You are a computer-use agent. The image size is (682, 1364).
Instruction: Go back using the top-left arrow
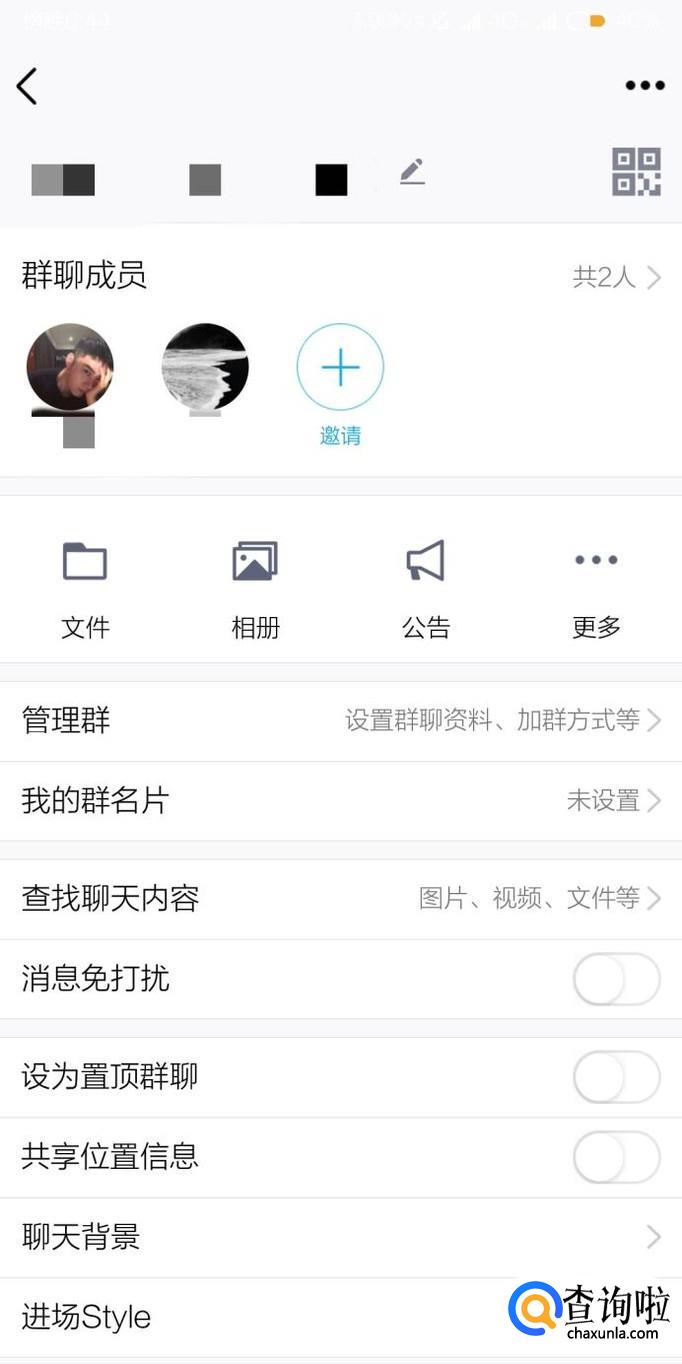tap(28, 87)
